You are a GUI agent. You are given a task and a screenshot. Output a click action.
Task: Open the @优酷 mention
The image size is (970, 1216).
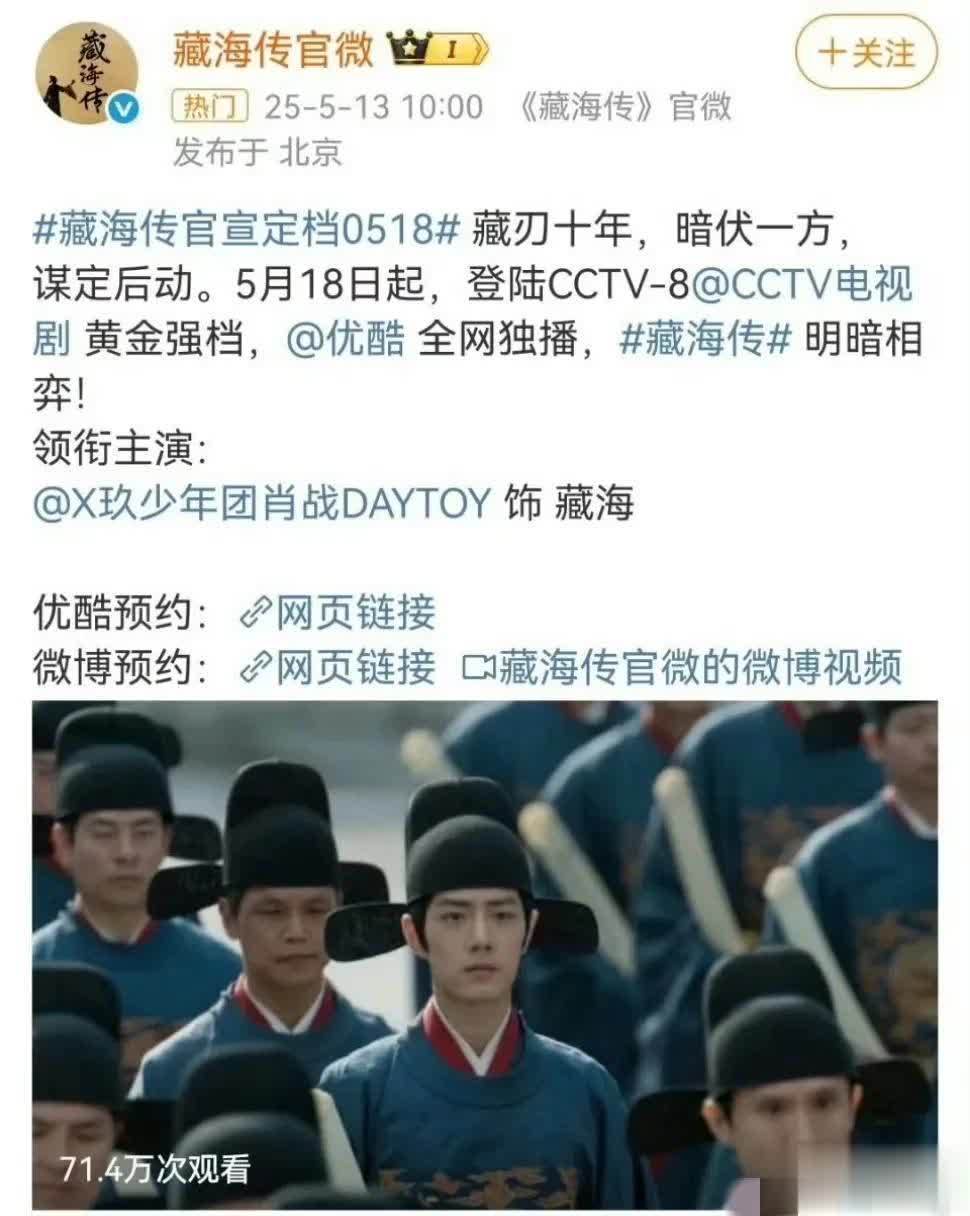[345, 340]
